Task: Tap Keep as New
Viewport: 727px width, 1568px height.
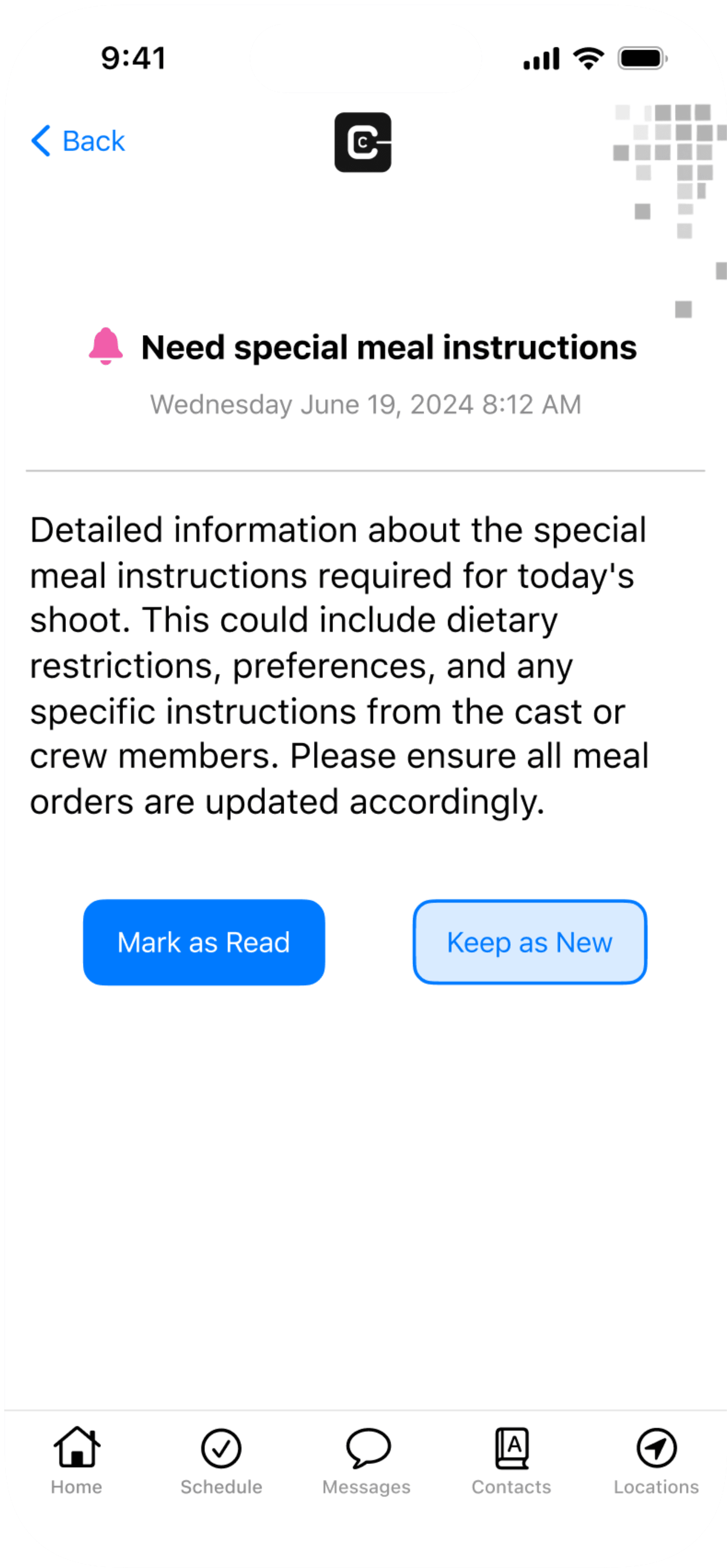Action: point(529,942)
